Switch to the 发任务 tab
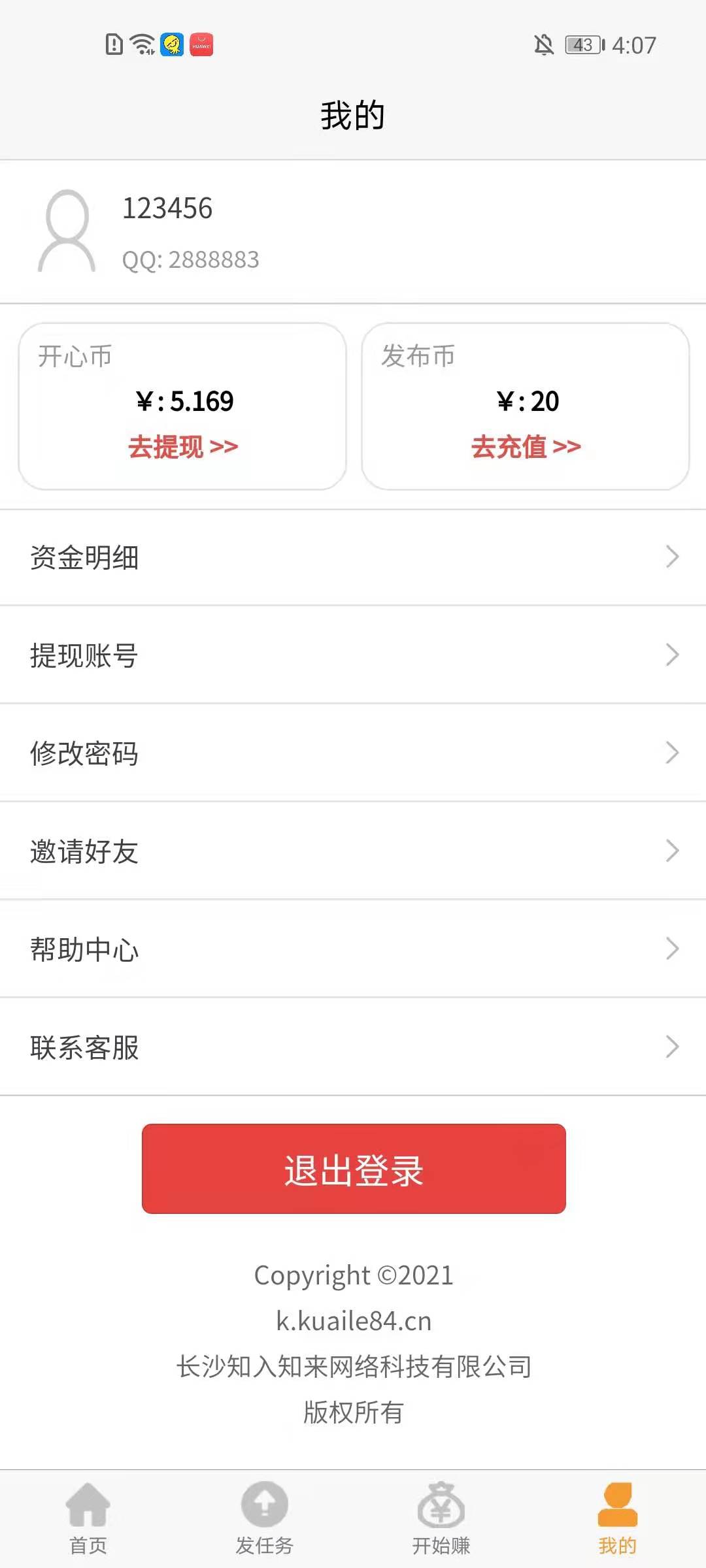Viewport: 706px width, 1568px height. (265, 1518)
